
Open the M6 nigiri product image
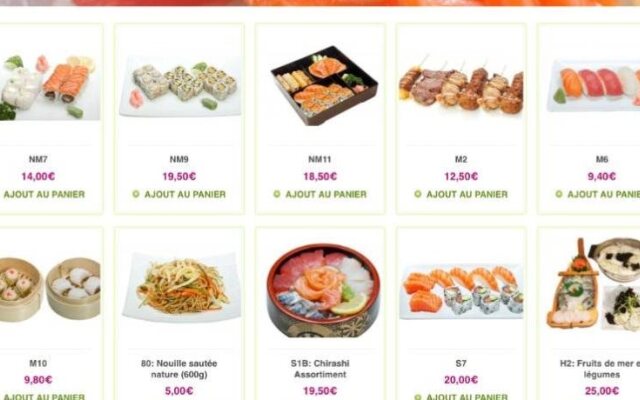pos(598,85)
